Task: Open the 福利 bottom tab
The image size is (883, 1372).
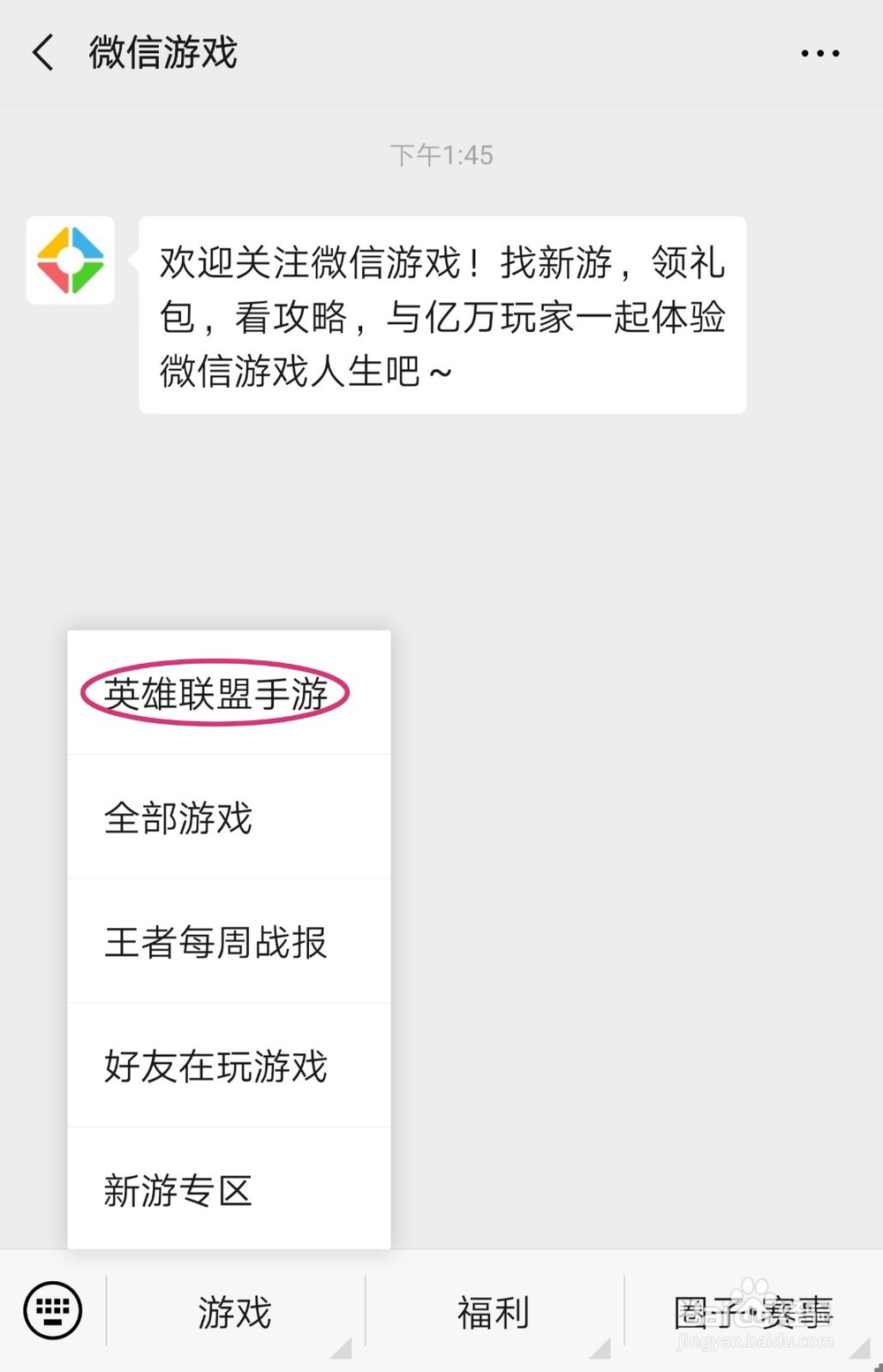Action: click(492, 1312)
